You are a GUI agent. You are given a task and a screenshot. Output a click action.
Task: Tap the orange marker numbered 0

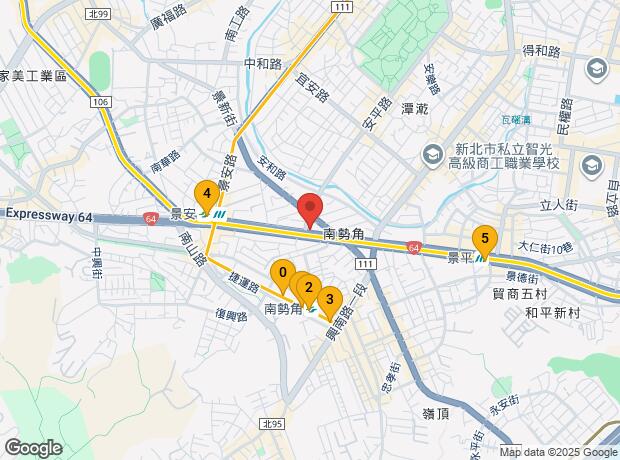coord(283,272)
